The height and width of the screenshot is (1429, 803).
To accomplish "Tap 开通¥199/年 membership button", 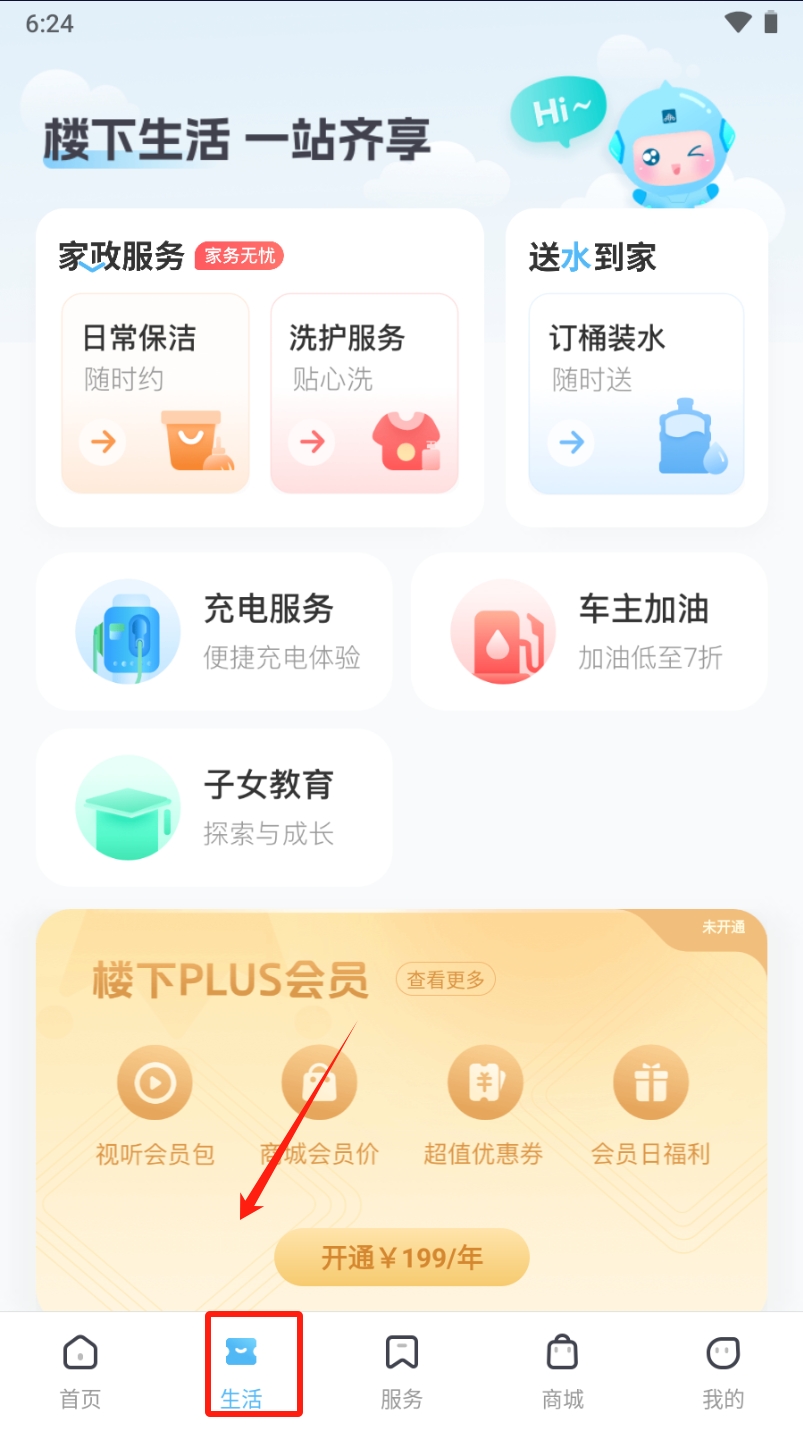I will tap(401, 1257).
